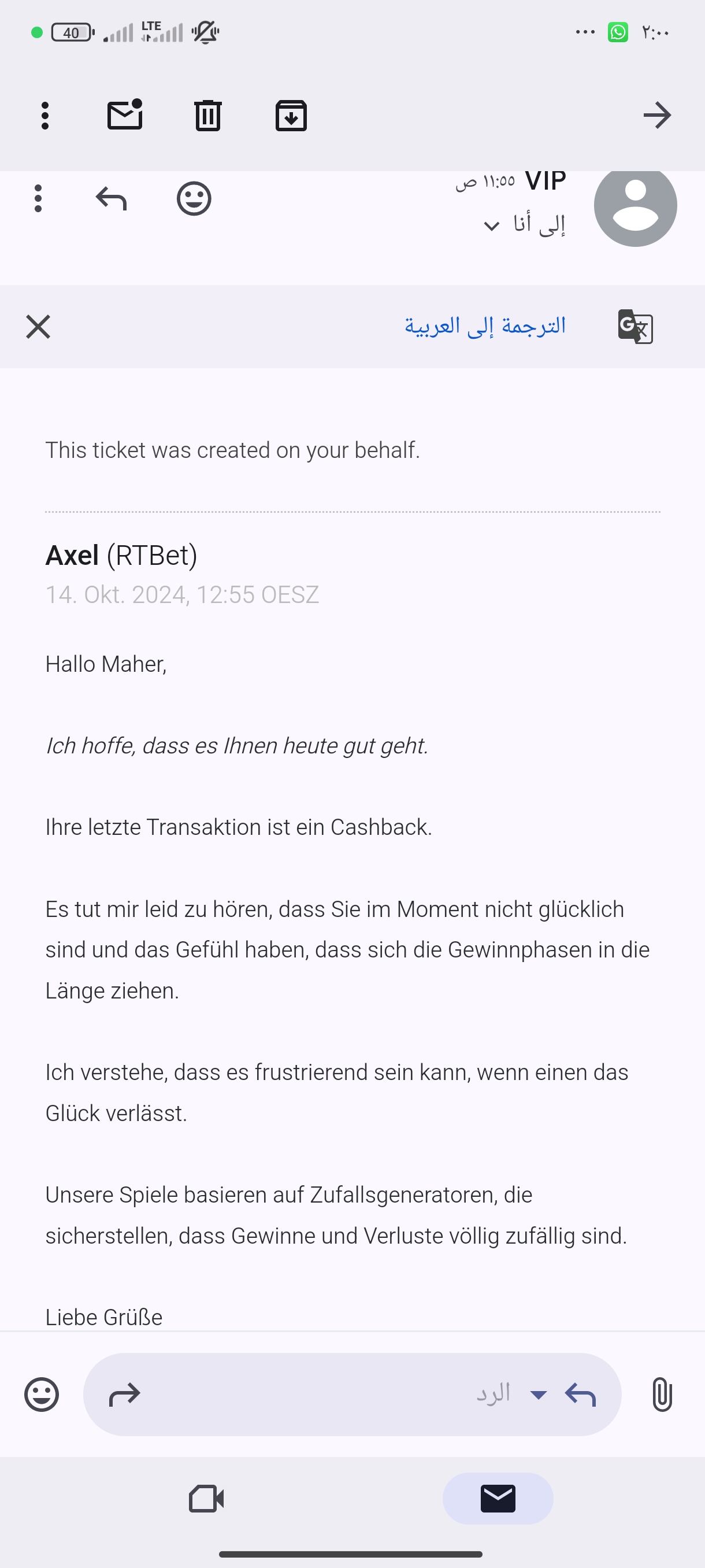Open the VIP sender's profile avatar
The height and width of the screenshot is (1568, 705).
coord(635,206)
